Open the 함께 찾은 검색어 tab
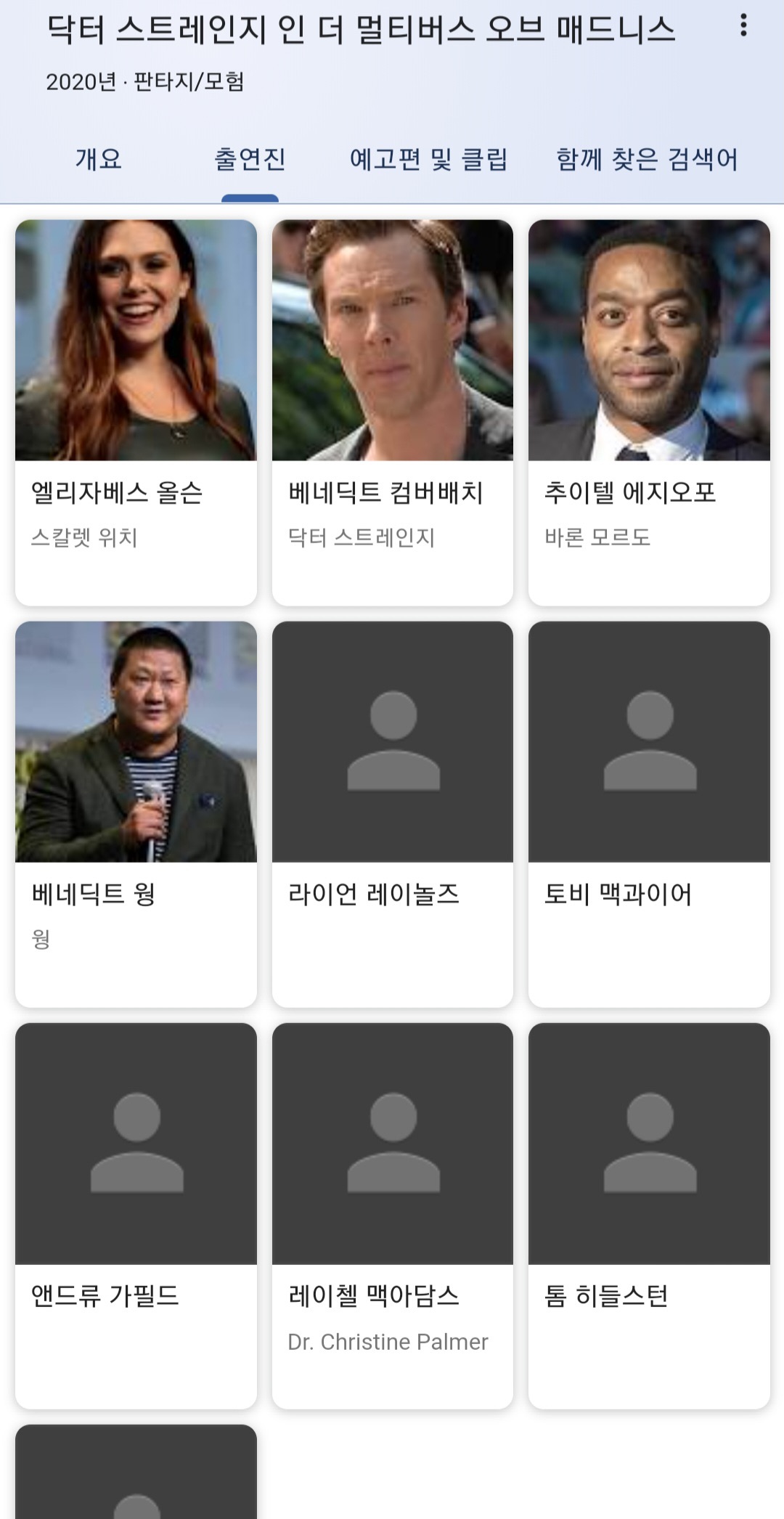Screen dimensions: 784x1519 pyautogui.click(x=647, y=159)
